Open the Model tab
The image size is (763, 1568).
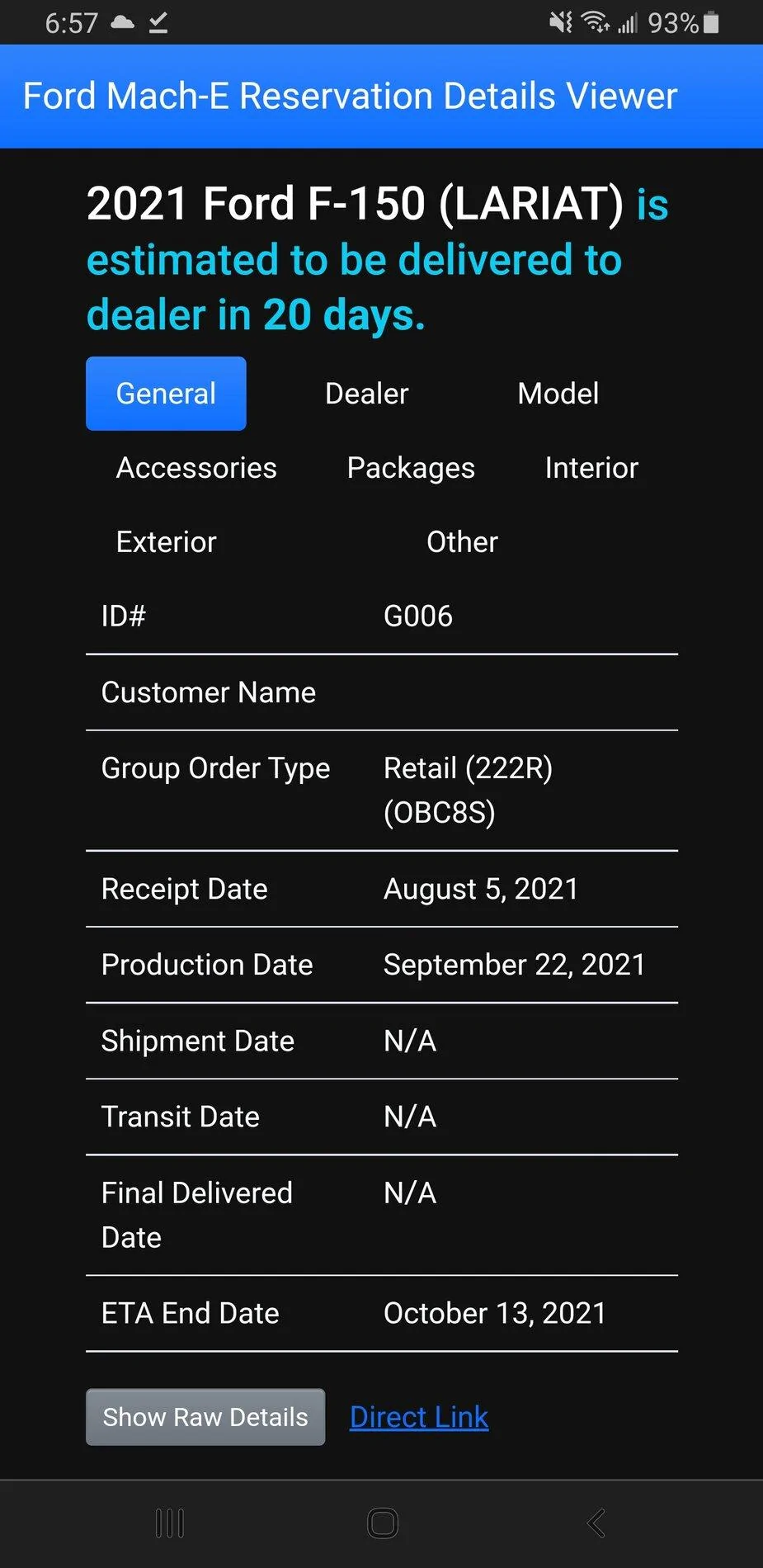(558, 394)
